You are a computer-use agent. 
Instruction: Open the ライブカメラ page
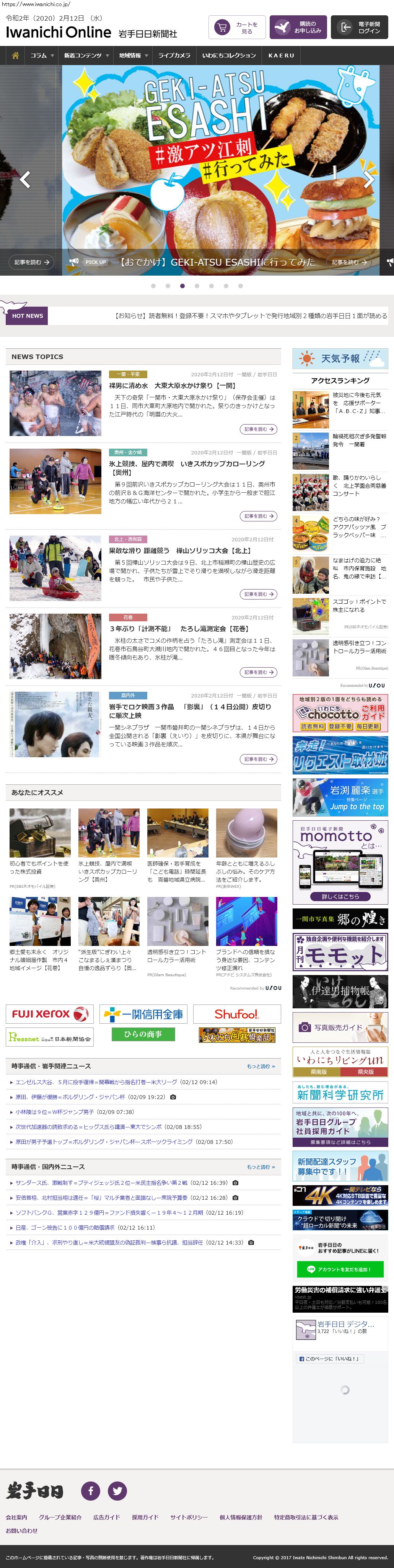click(x=174, y=56)
